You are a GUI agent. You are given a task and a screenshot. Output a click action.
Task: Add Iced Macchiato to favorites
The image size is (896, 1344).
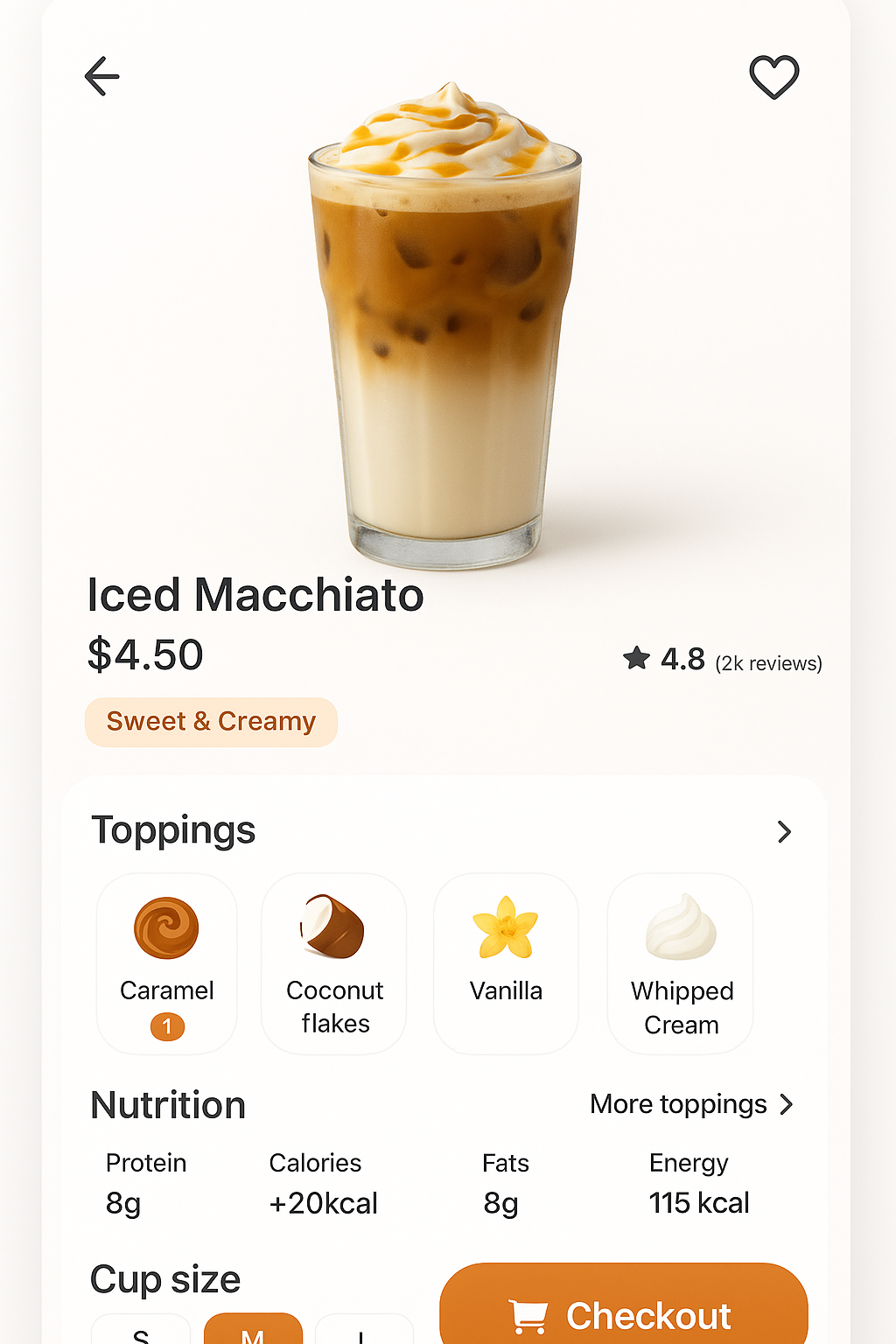tap(774, 77)
